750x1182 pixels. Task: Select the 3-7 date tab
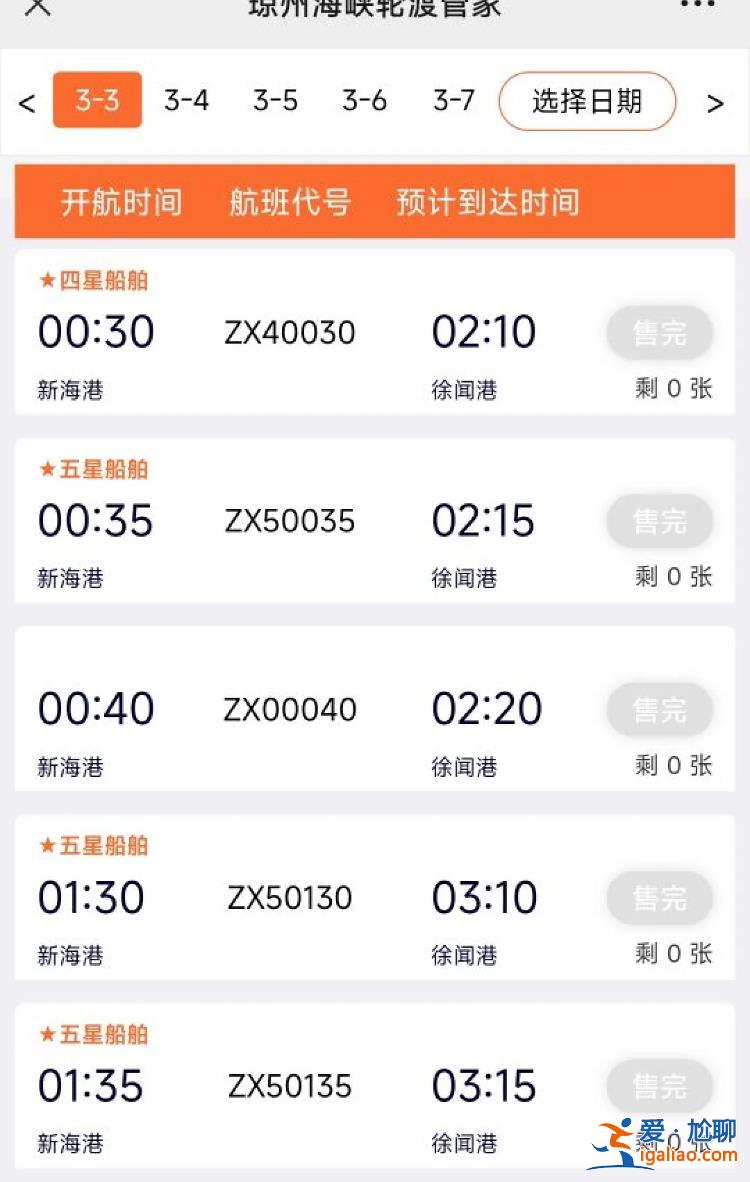coord(453,100)
